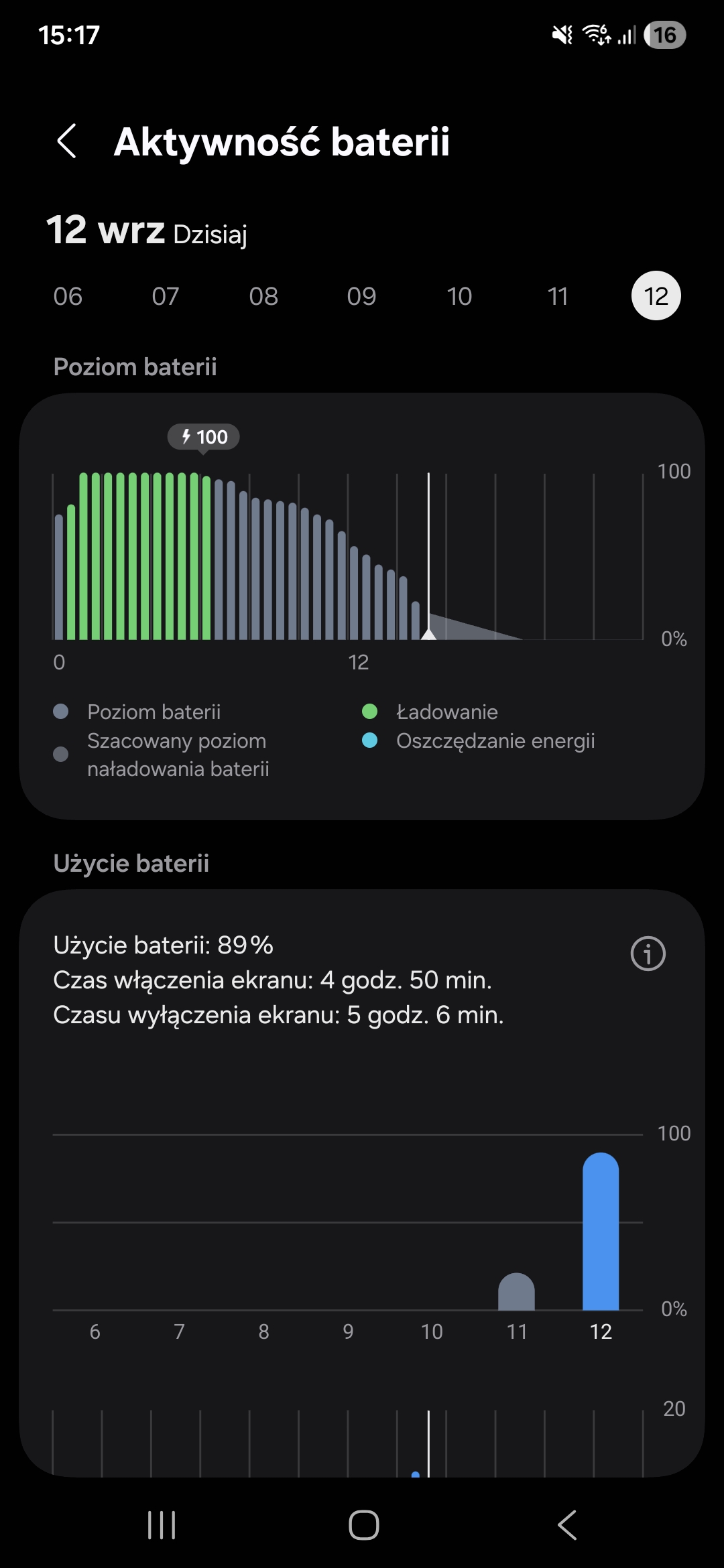Select date 09 in the day picker
Viewport: 724px width, 1568px height.
361,296
